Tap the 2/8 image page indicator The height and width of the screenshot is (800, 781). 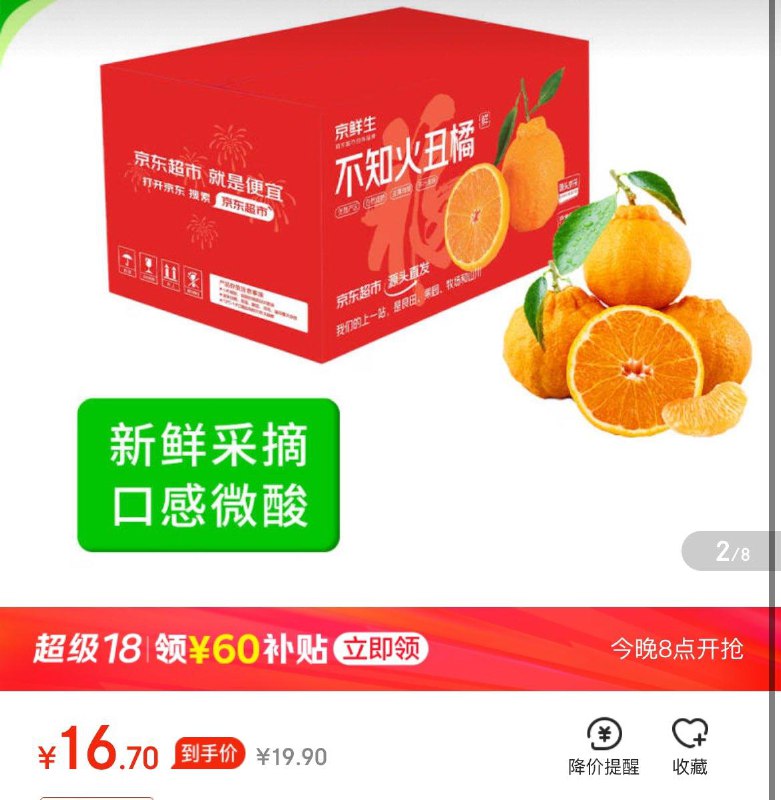pos(732,551)
